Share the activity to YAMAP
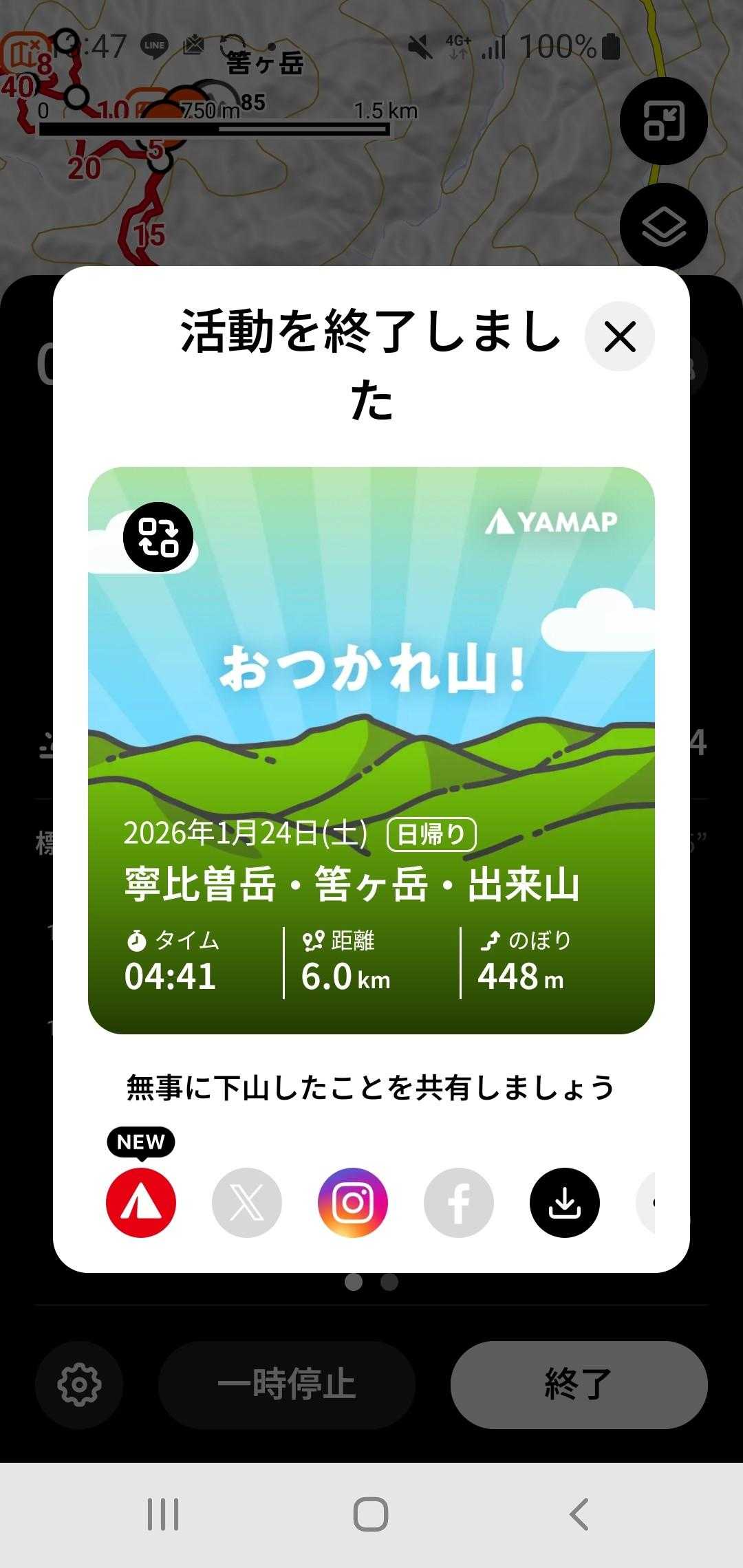Viewport: 743px width, 1568px height. [141, 1203]
